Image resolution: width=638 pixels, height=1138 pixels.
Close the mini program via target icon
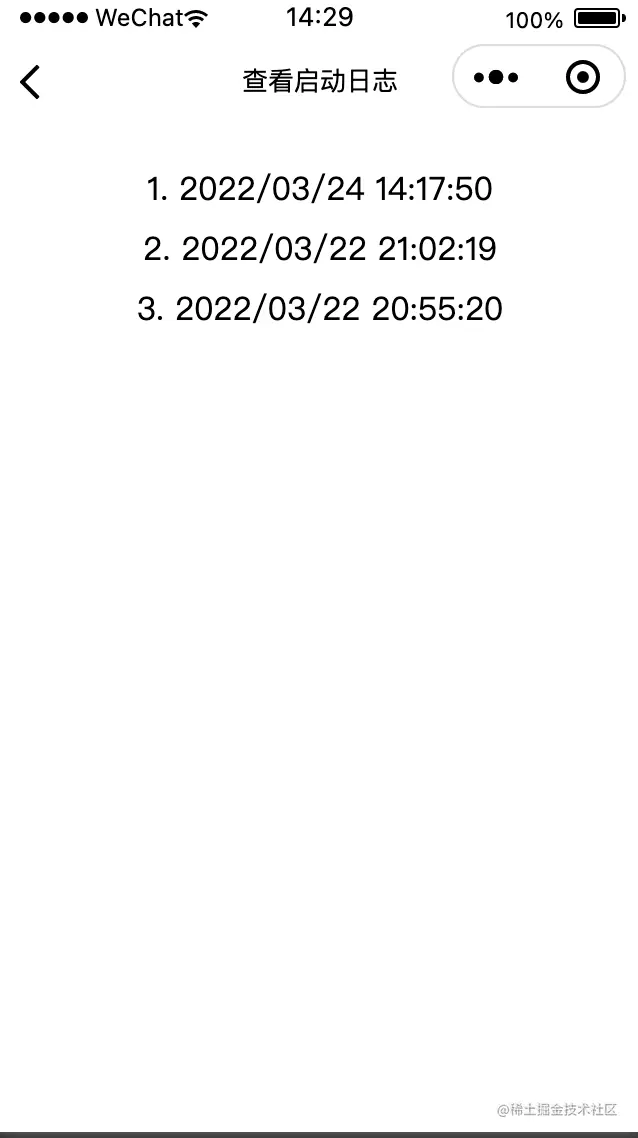(x=583, y=77)
